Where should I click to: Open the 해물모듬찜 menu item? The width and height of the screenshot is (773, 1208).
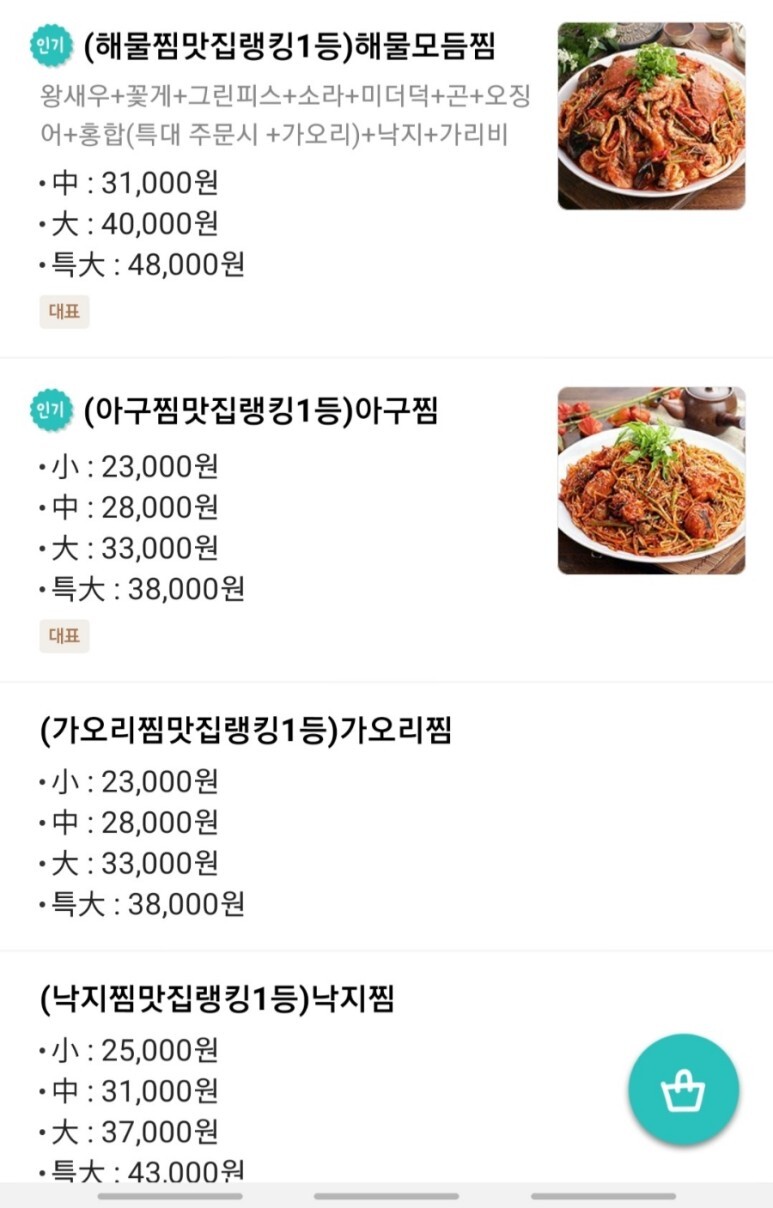tap(290, 46)
